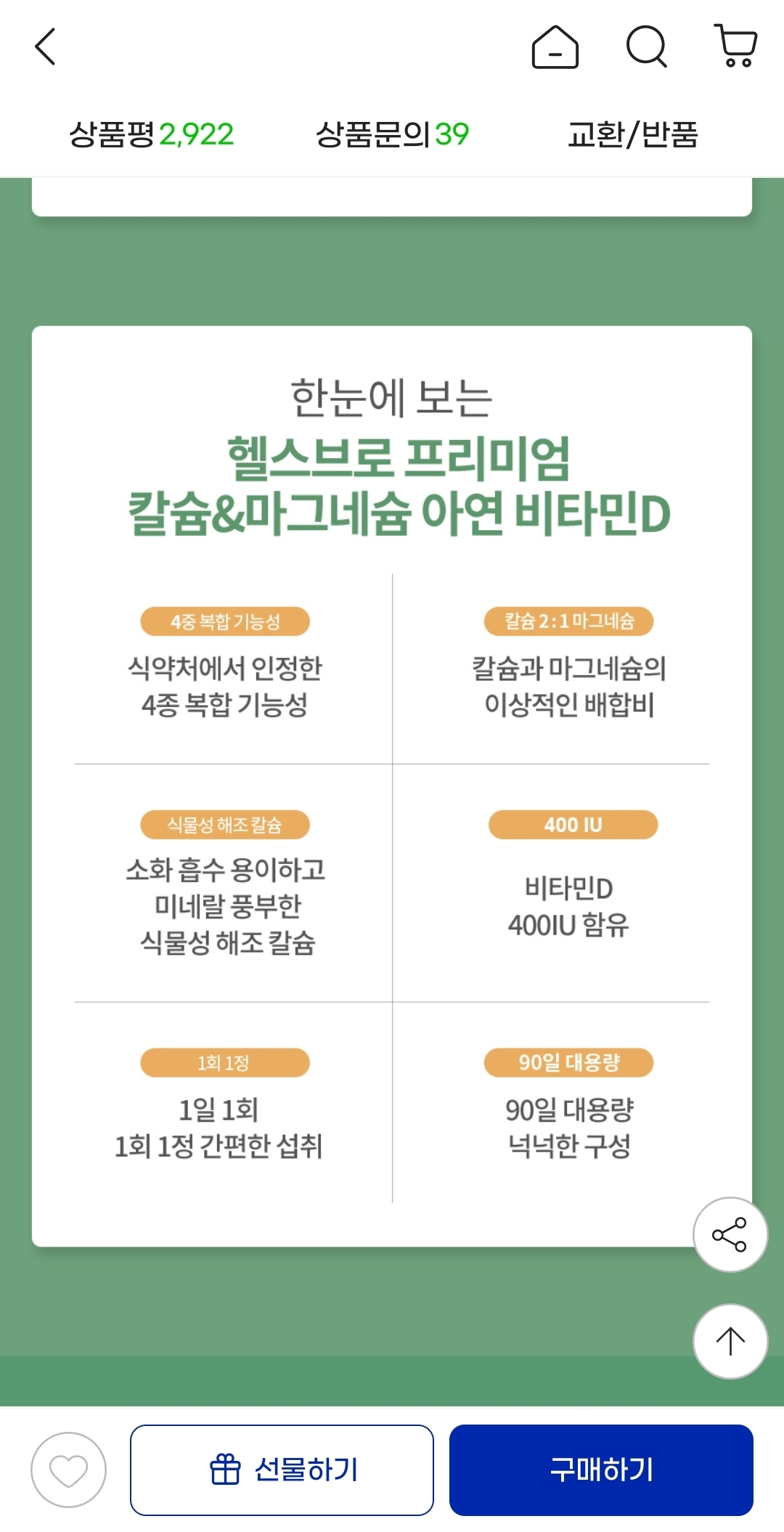Tap 구매하기 to purchase

coord(601,1470)
